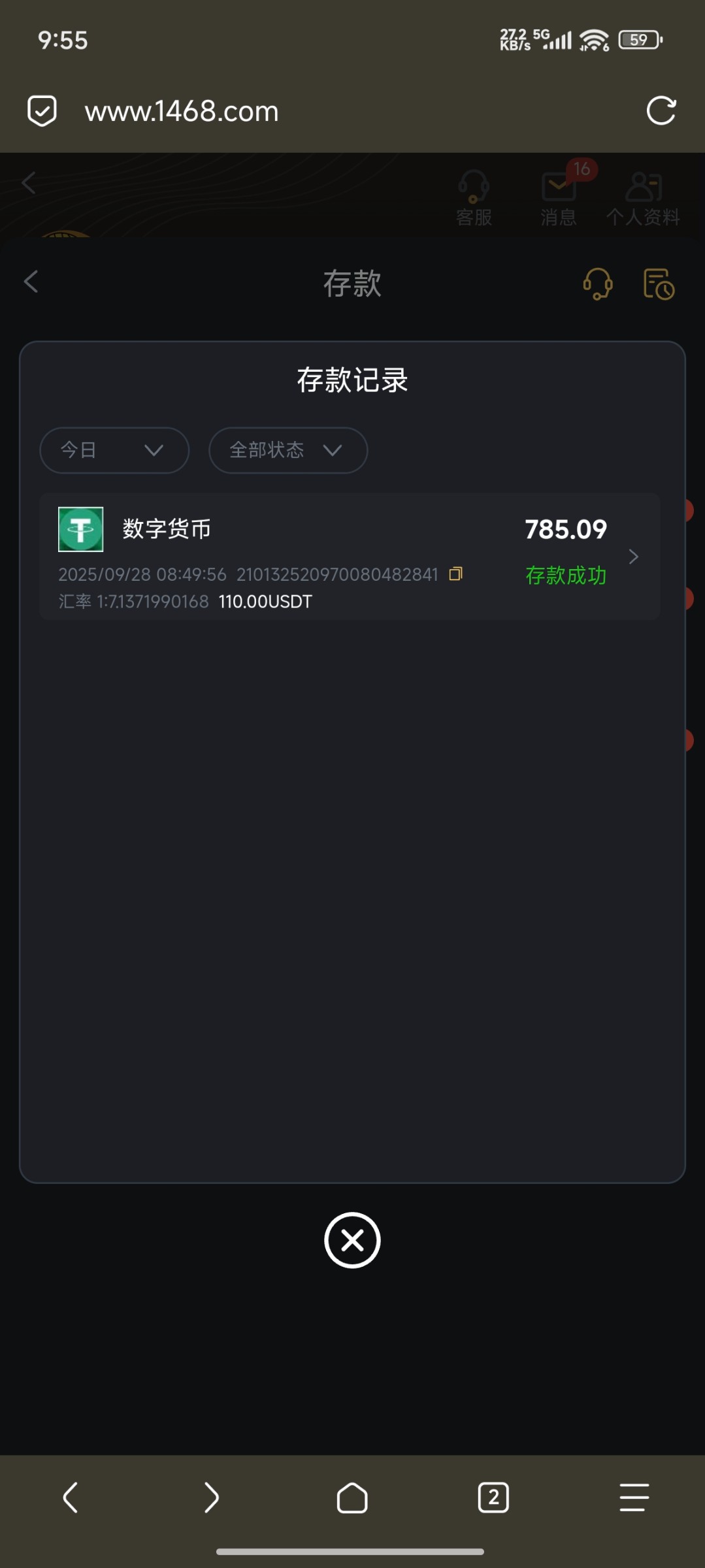Open the 今日 date filter dropdown
This screenshot has width=705, height=1568.
tap(114, 450)
